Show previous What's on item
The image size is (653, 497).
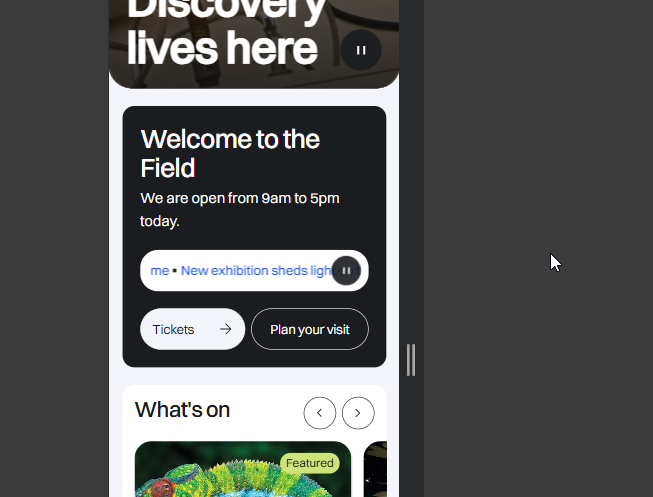pos(319,412)
